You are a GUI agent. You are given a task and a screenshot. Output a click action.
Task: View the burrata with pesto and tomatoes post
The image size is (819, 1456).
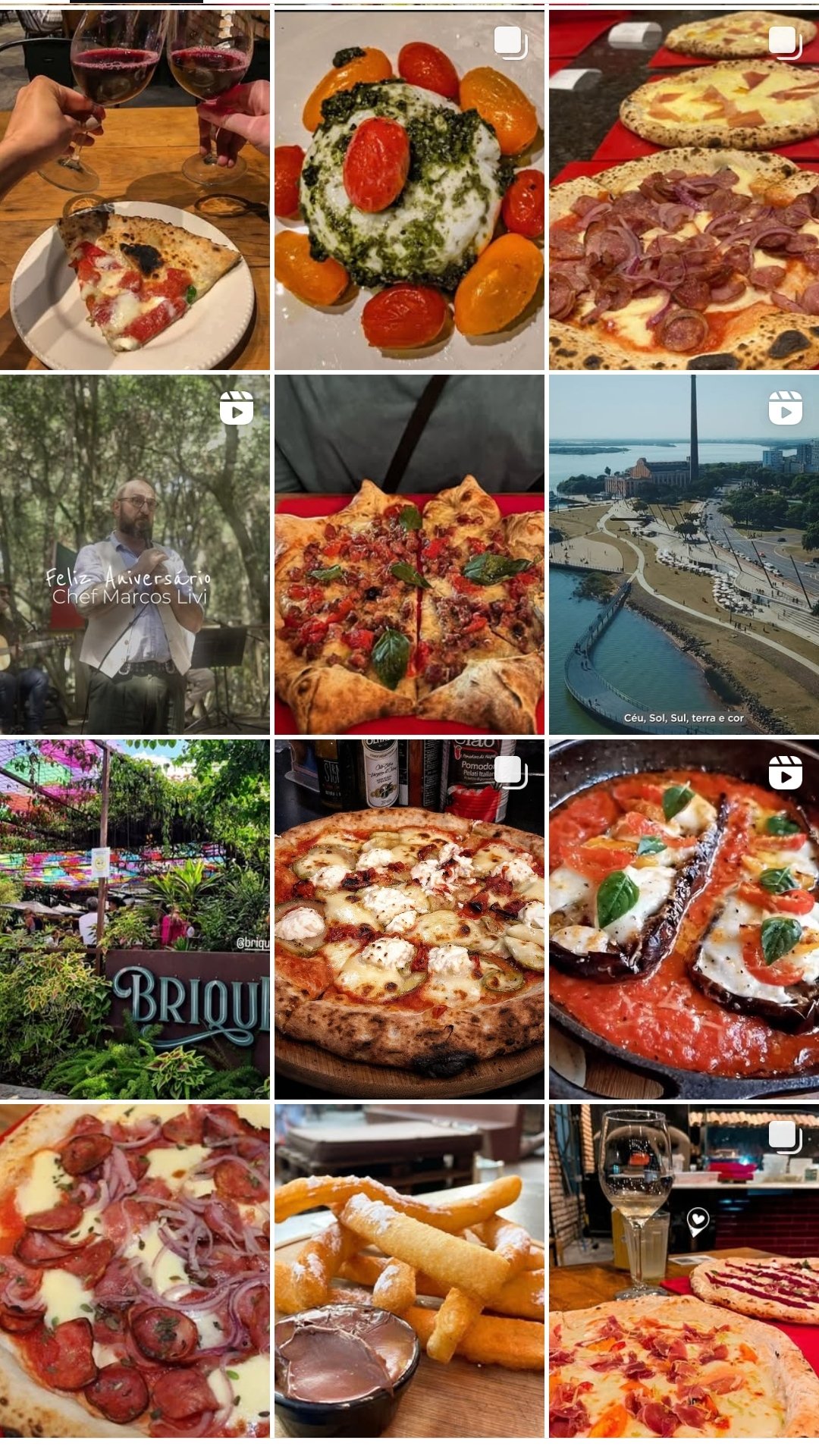point(409,190)
